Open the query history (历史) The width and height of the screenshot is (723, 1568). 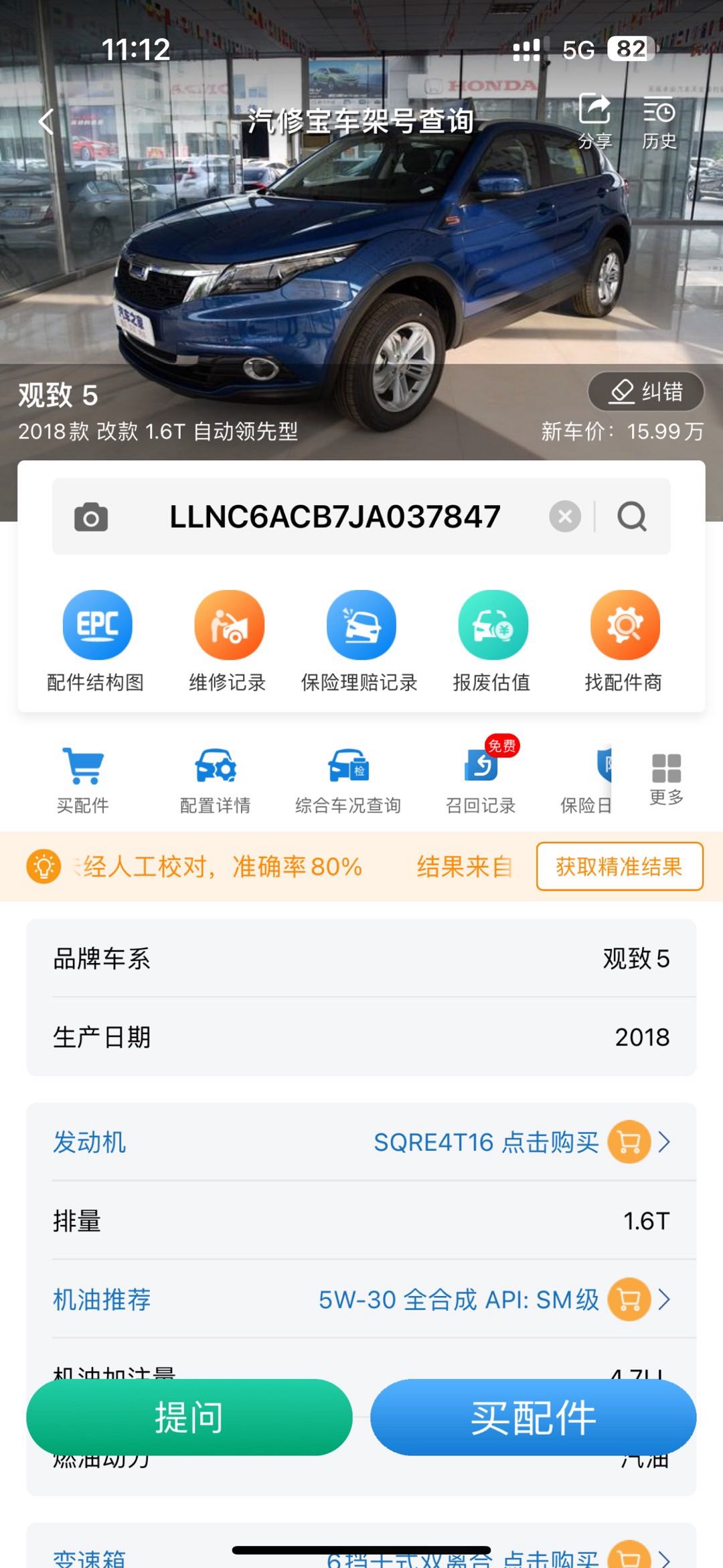point(659,121)
